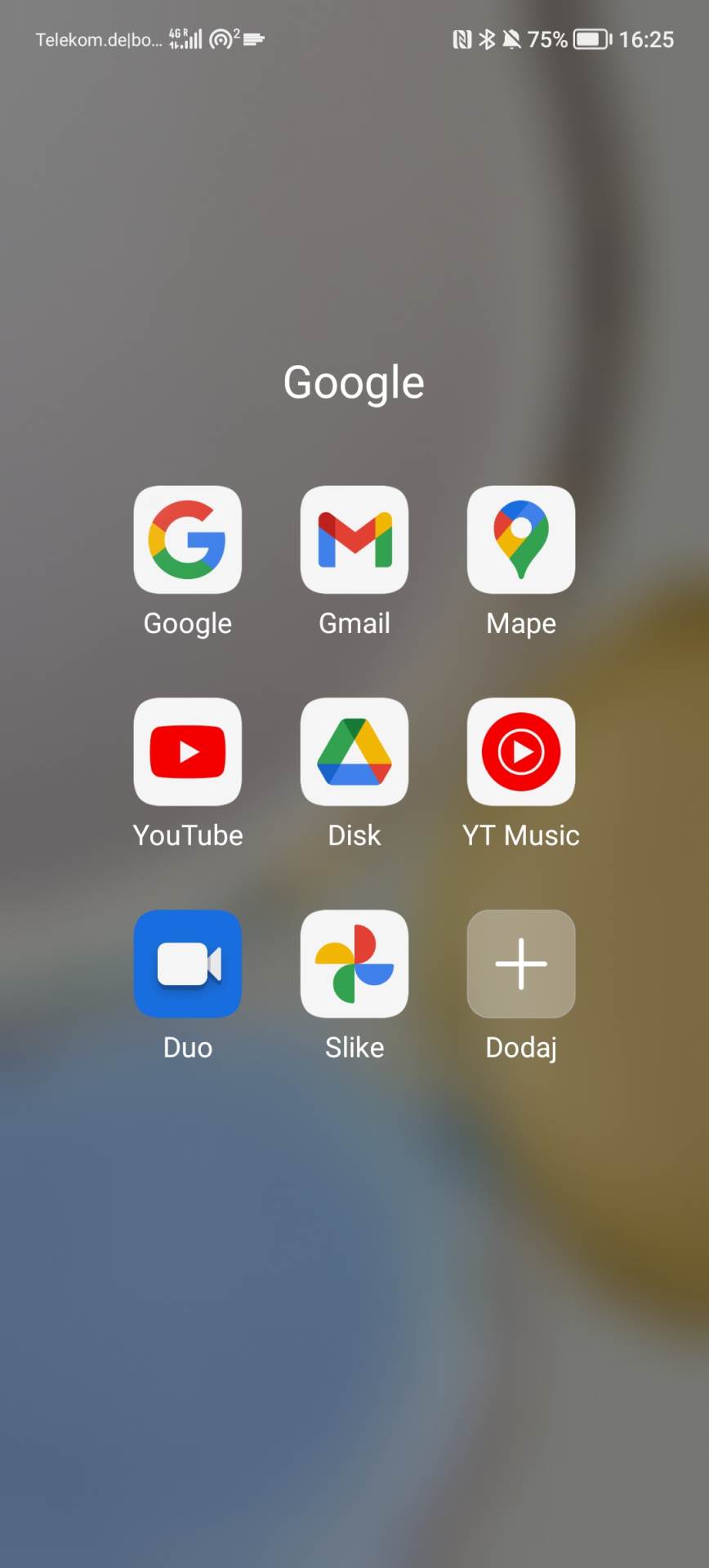The image size is (709, 1568).
Task: Open the Slike photos app
Action: [354, 964]
